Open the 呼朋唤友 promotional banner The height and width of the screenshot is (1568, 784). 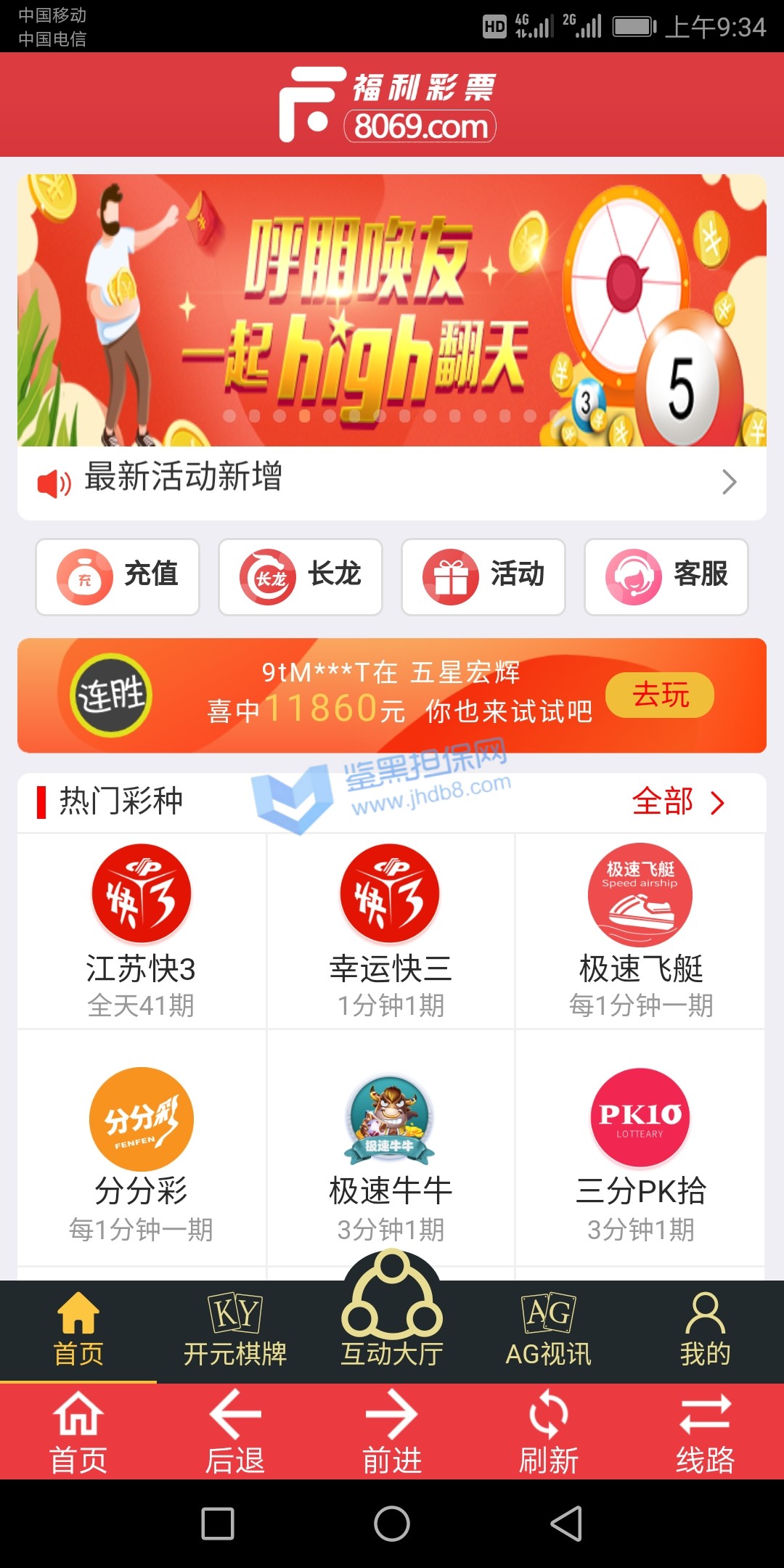click(x=392, y=311)
